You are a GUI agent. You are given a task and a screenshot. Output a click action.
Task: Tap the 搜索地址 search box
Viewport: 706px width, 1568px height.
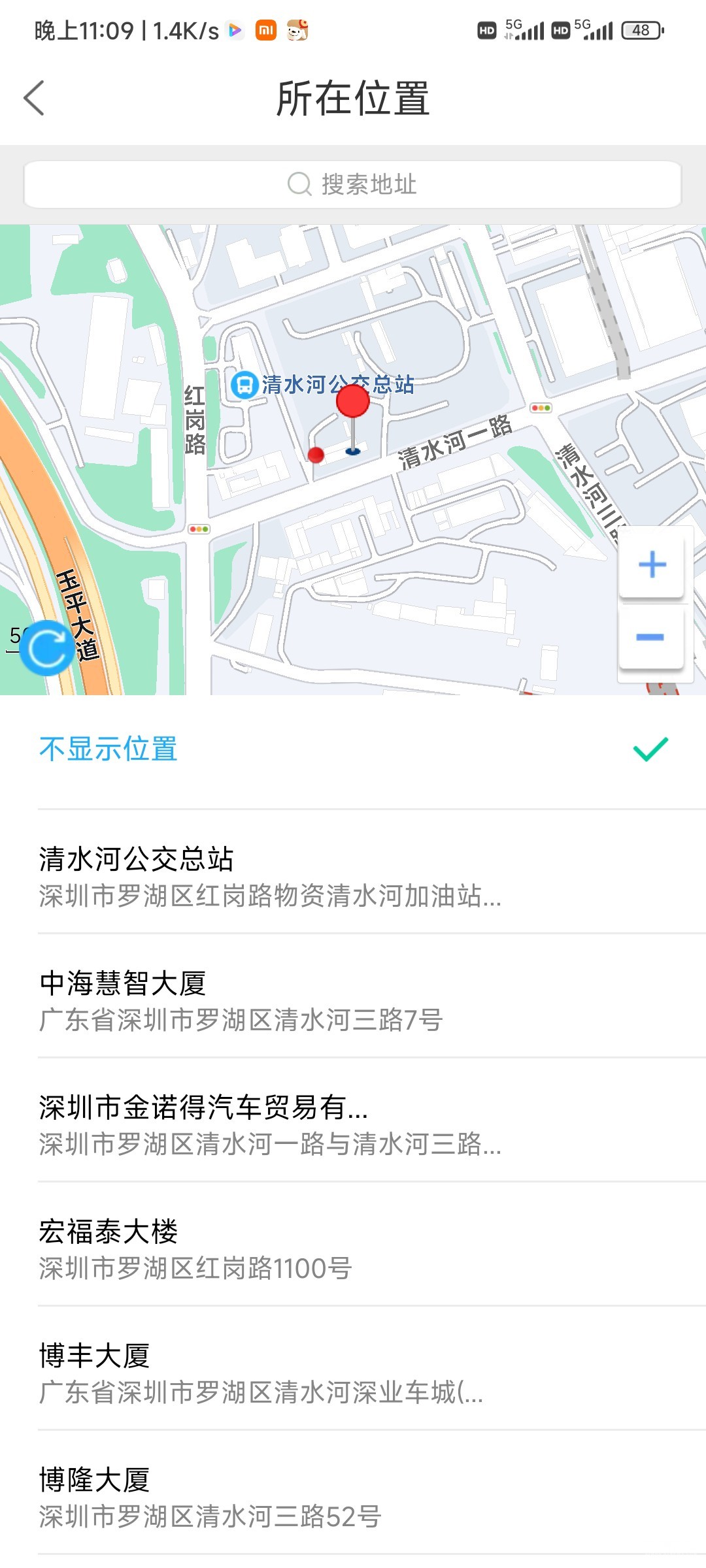[353, 184]
